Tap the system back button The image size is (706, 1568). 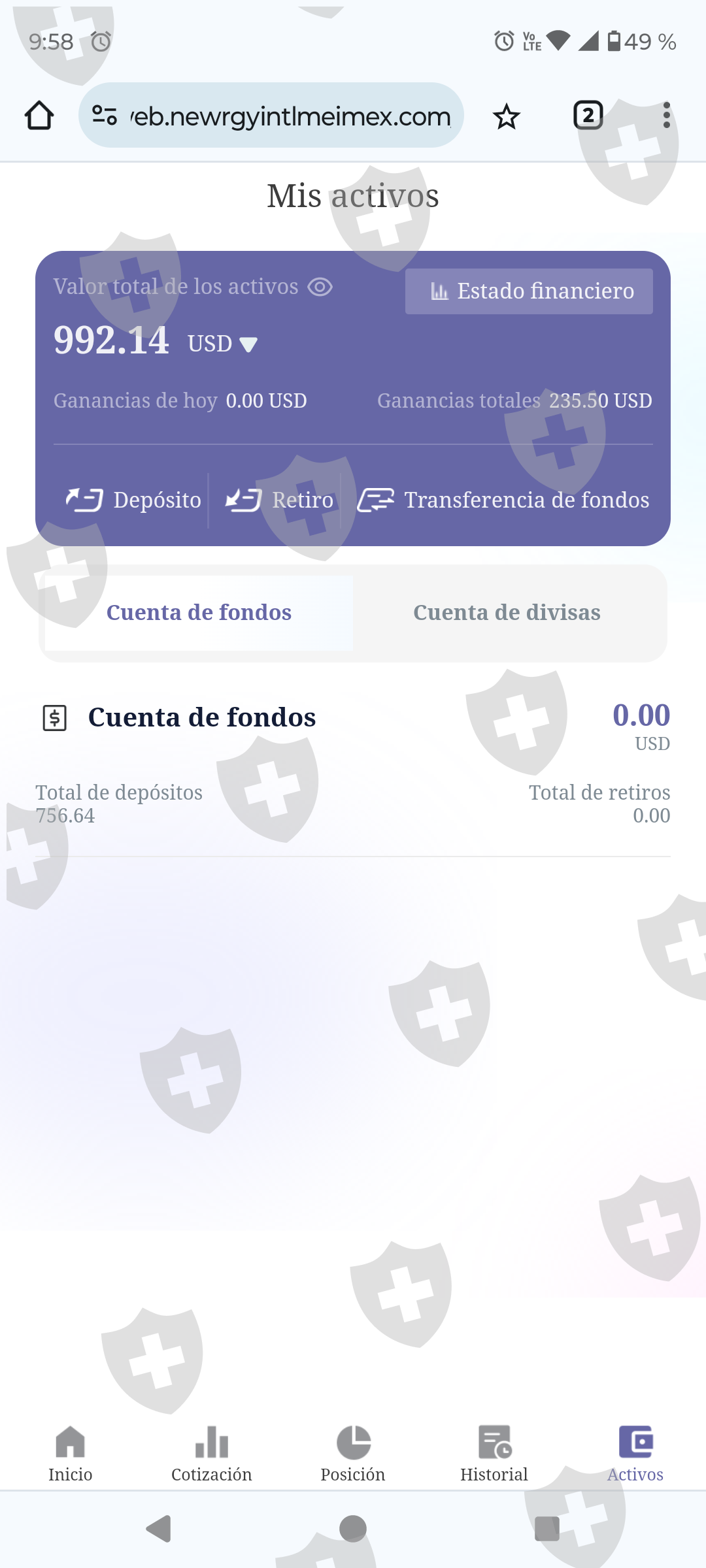(x=159, y=1529)
